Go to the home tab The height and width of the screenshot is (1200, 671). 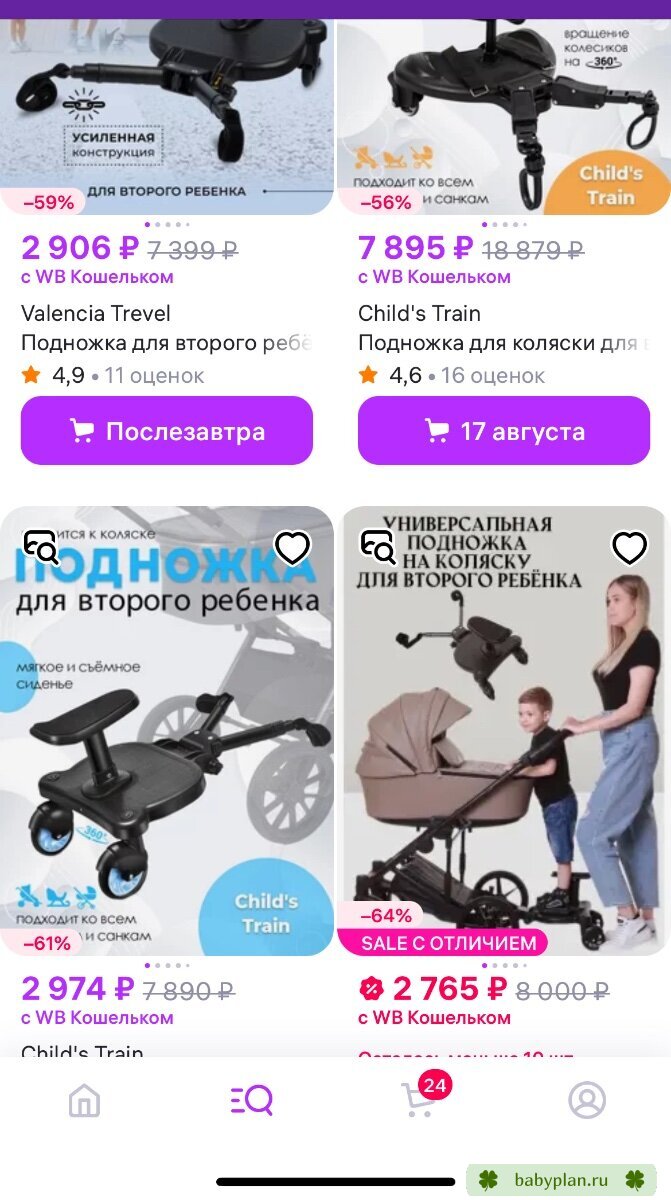click(84, 1100)
